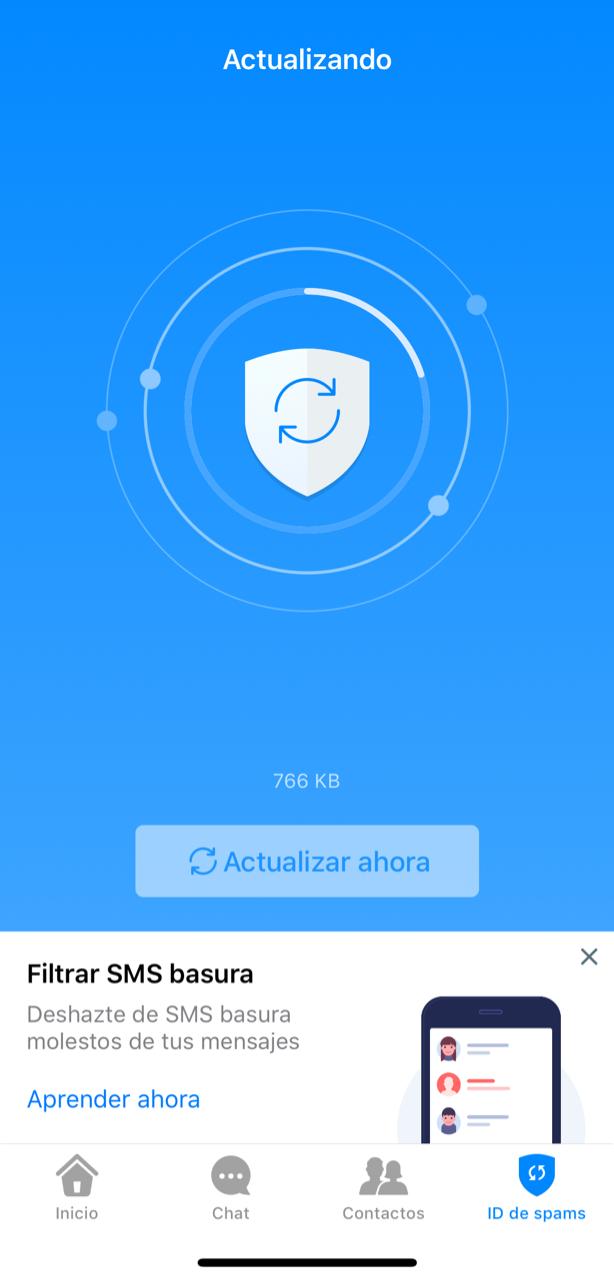Select the ID de spams tab
The height and width of the screenshot is (1280, 614).
pyautogui.click(x=536, y=1188)
